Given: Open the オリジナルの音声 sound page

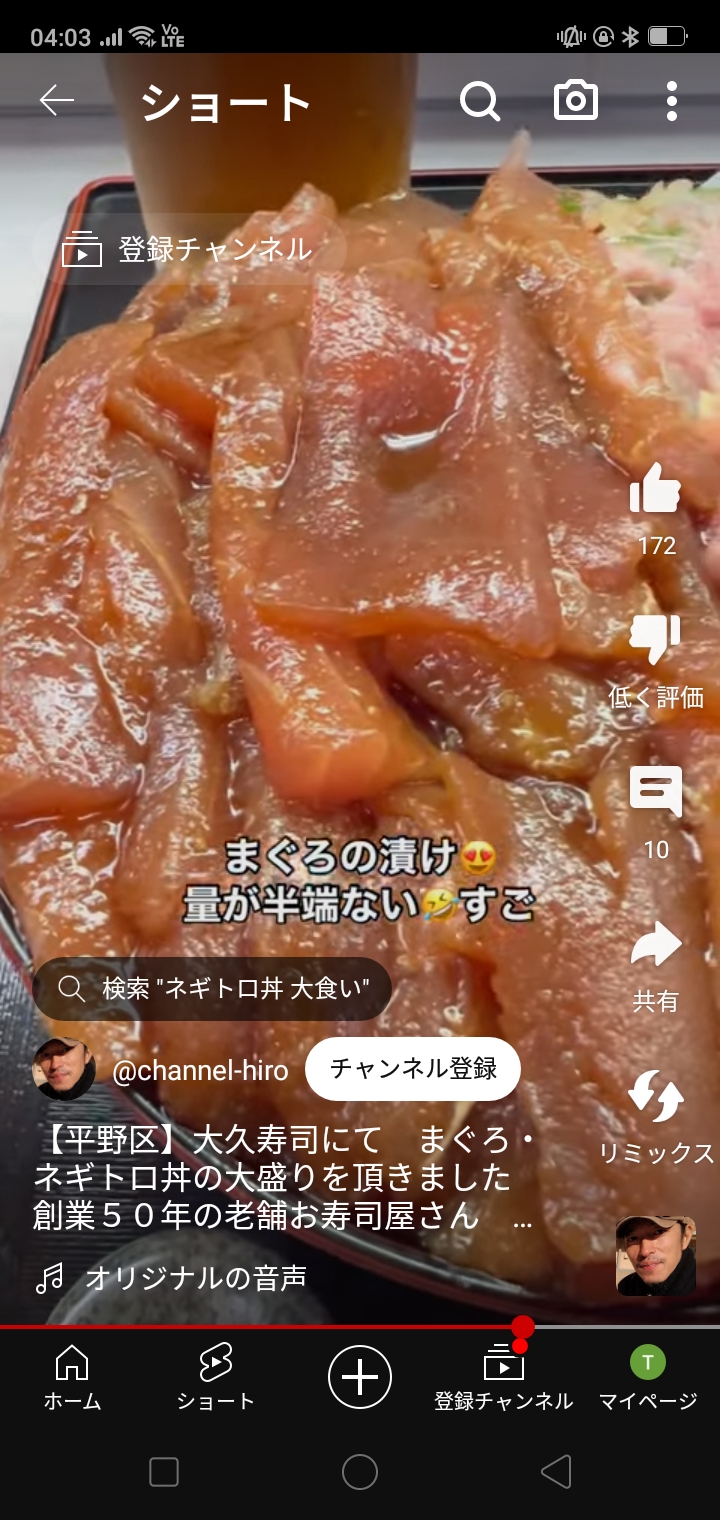Looking at the screenshot, I should point(195,1278).
